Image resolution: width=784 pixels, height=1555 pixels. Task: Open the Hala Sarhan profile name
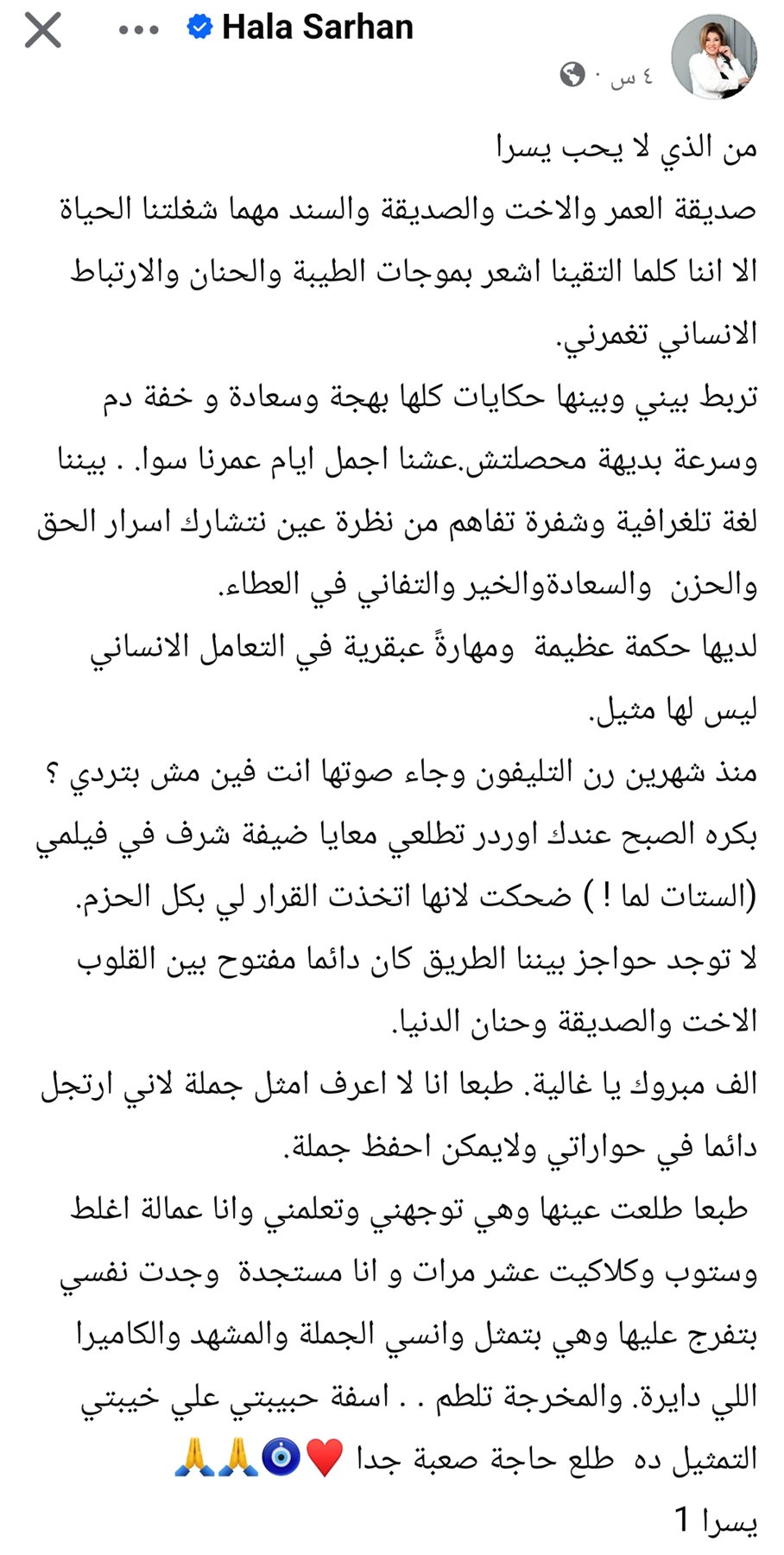[317, 28]
